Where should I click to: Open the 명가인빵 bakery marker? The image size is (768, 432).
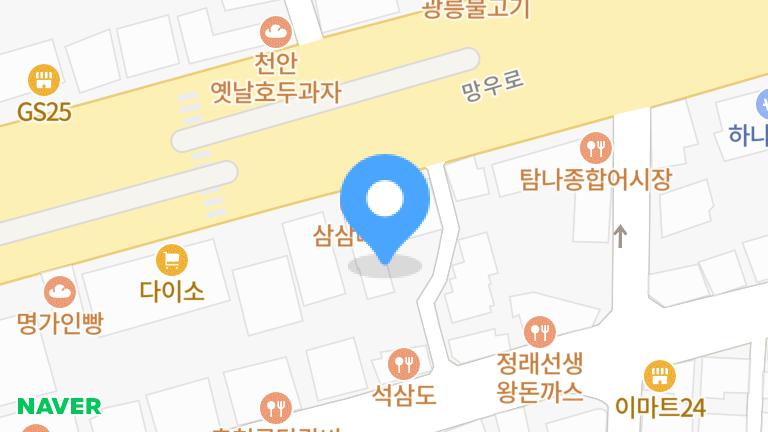pos(60,293)
